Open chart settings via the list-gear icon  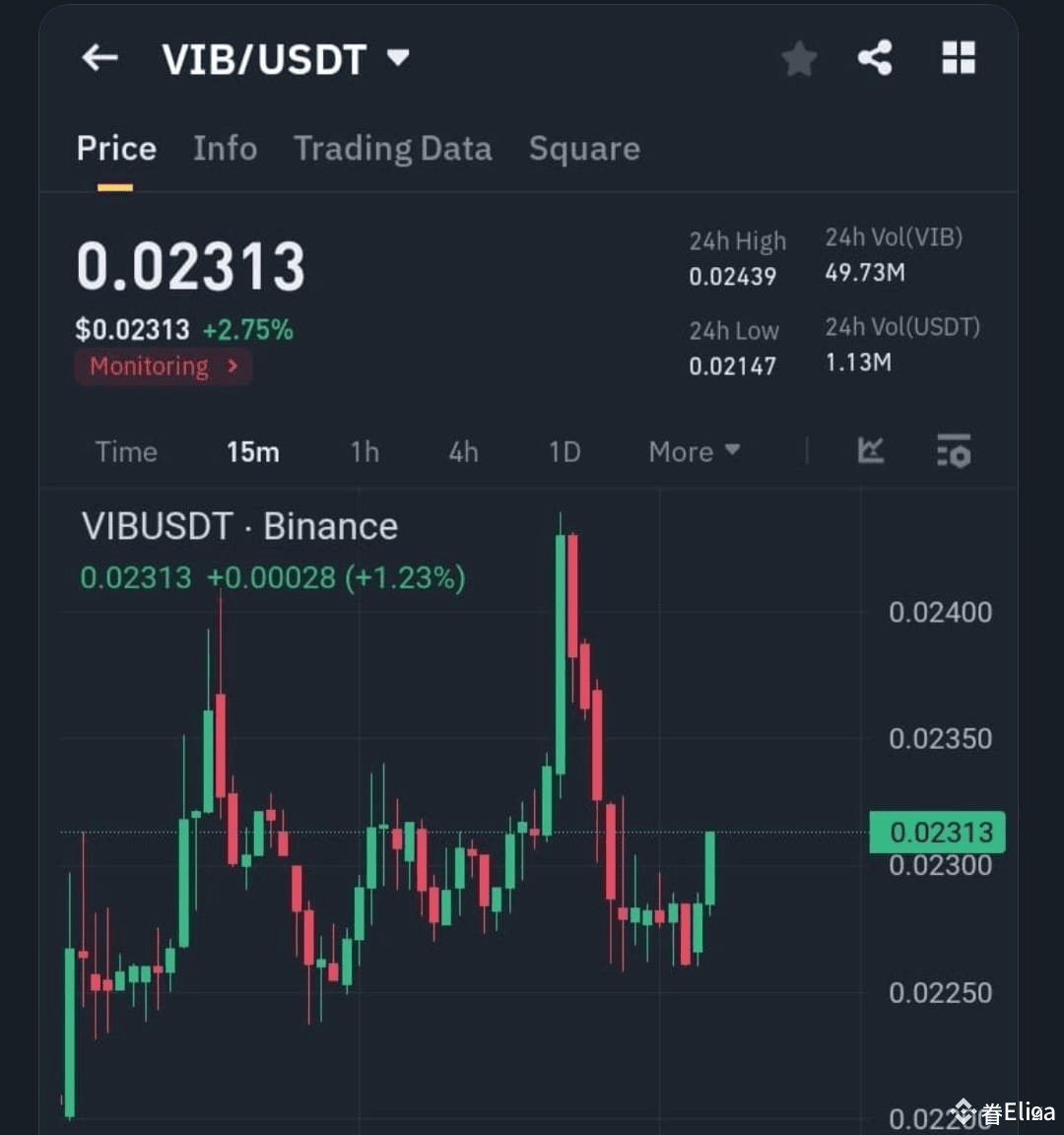[953, 451]
